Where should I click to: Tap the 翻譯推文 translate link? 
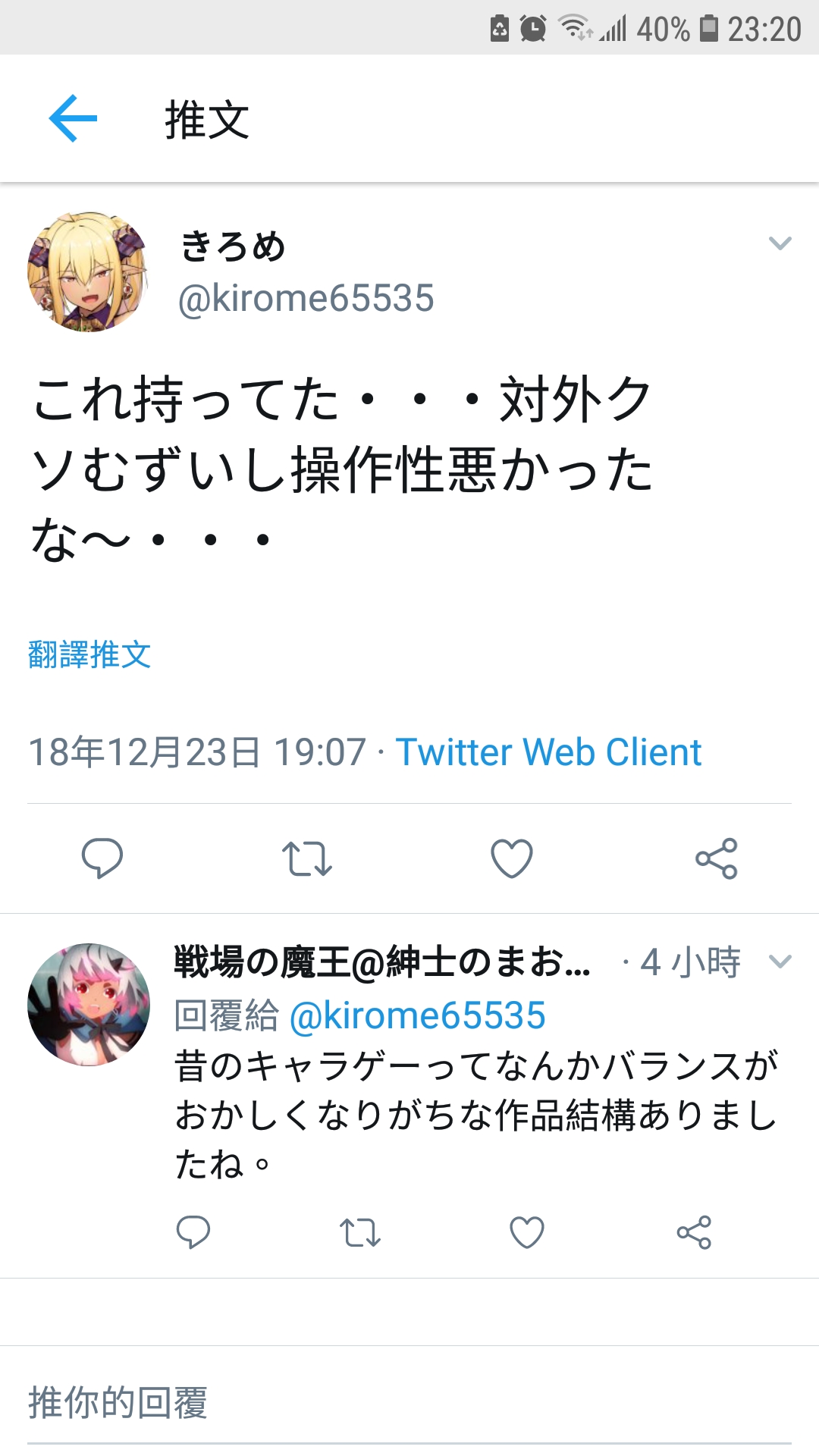pyautogui.click(x=89, y=654)
